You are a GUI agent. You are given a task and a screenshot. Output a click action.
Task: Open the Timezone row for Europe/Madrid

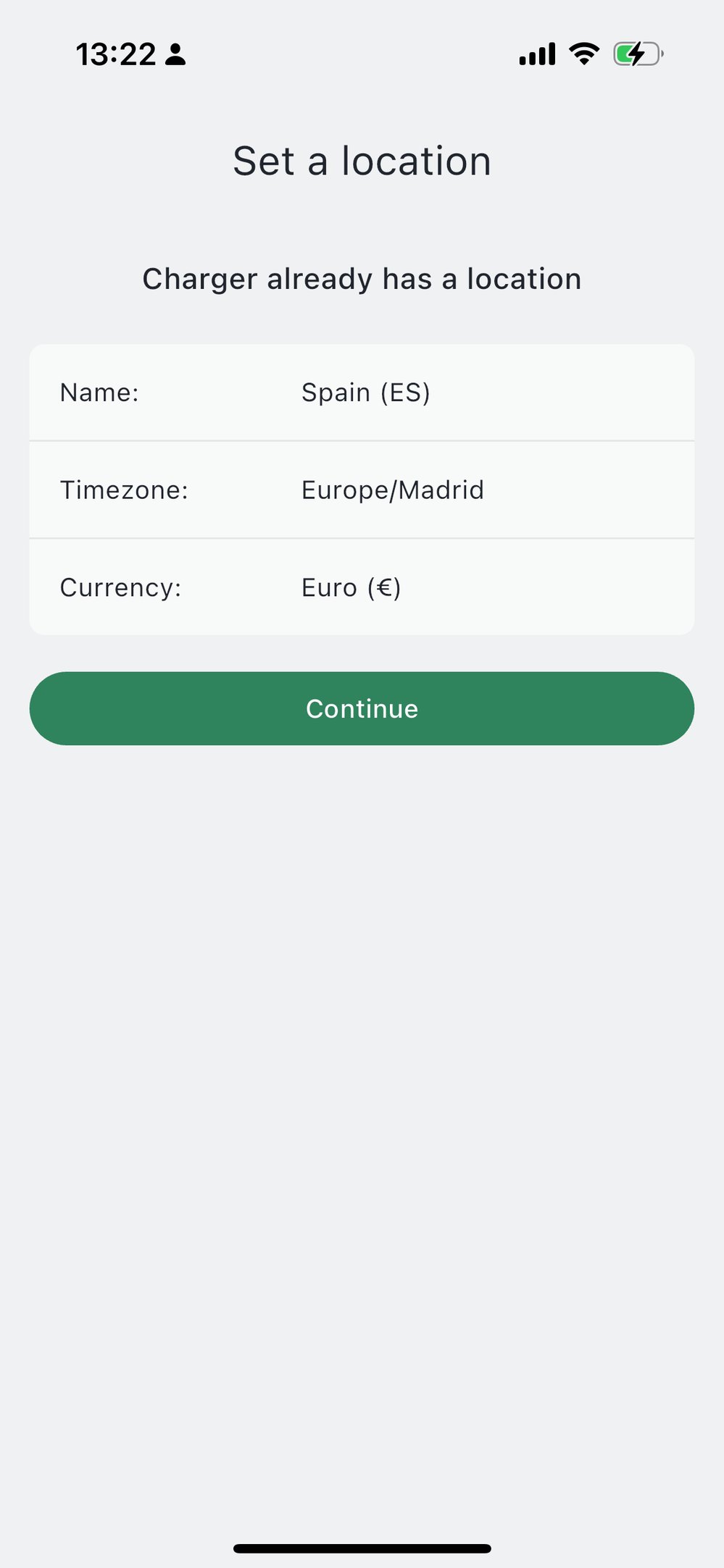(362, 490)
